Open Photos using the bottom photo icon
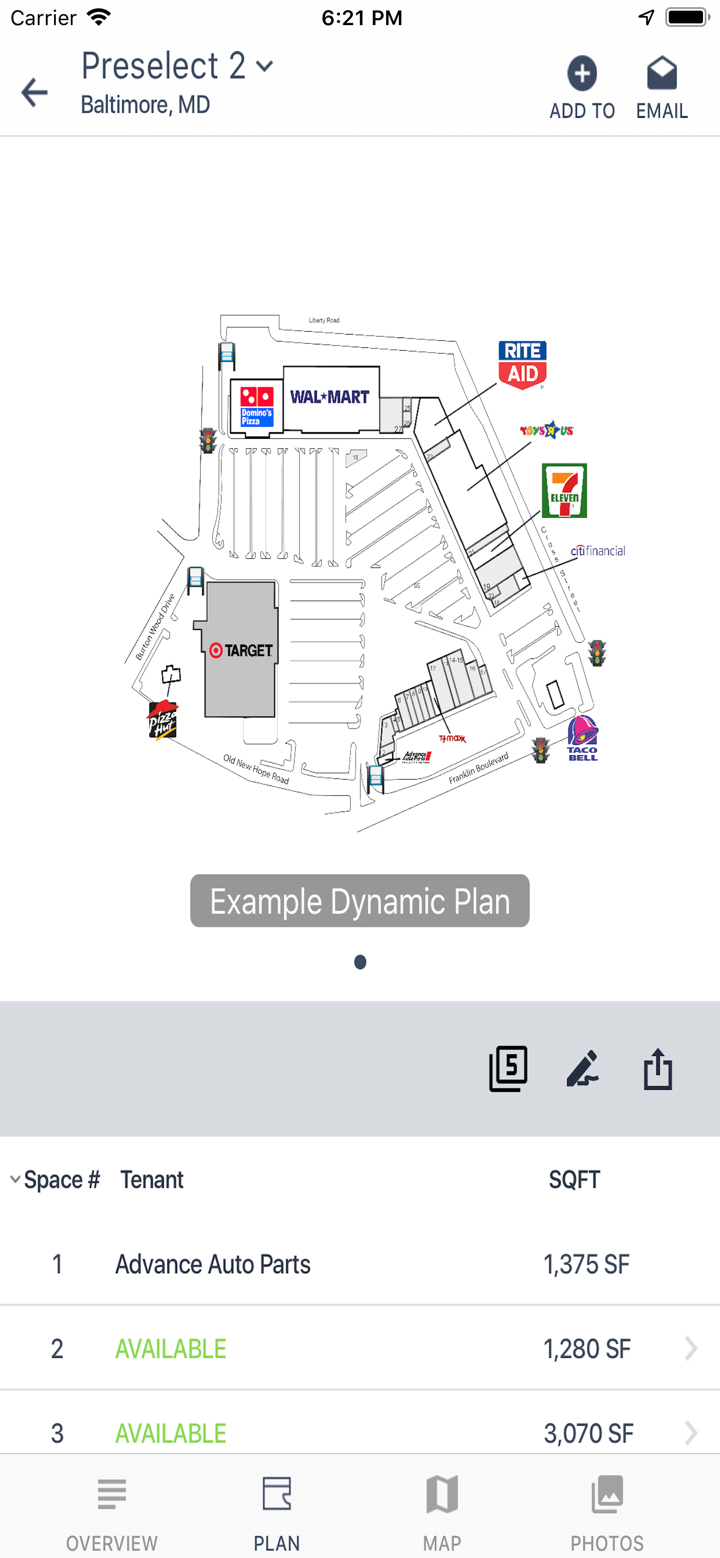The width and height of the screenshot is (720, 1558). 607,1505
